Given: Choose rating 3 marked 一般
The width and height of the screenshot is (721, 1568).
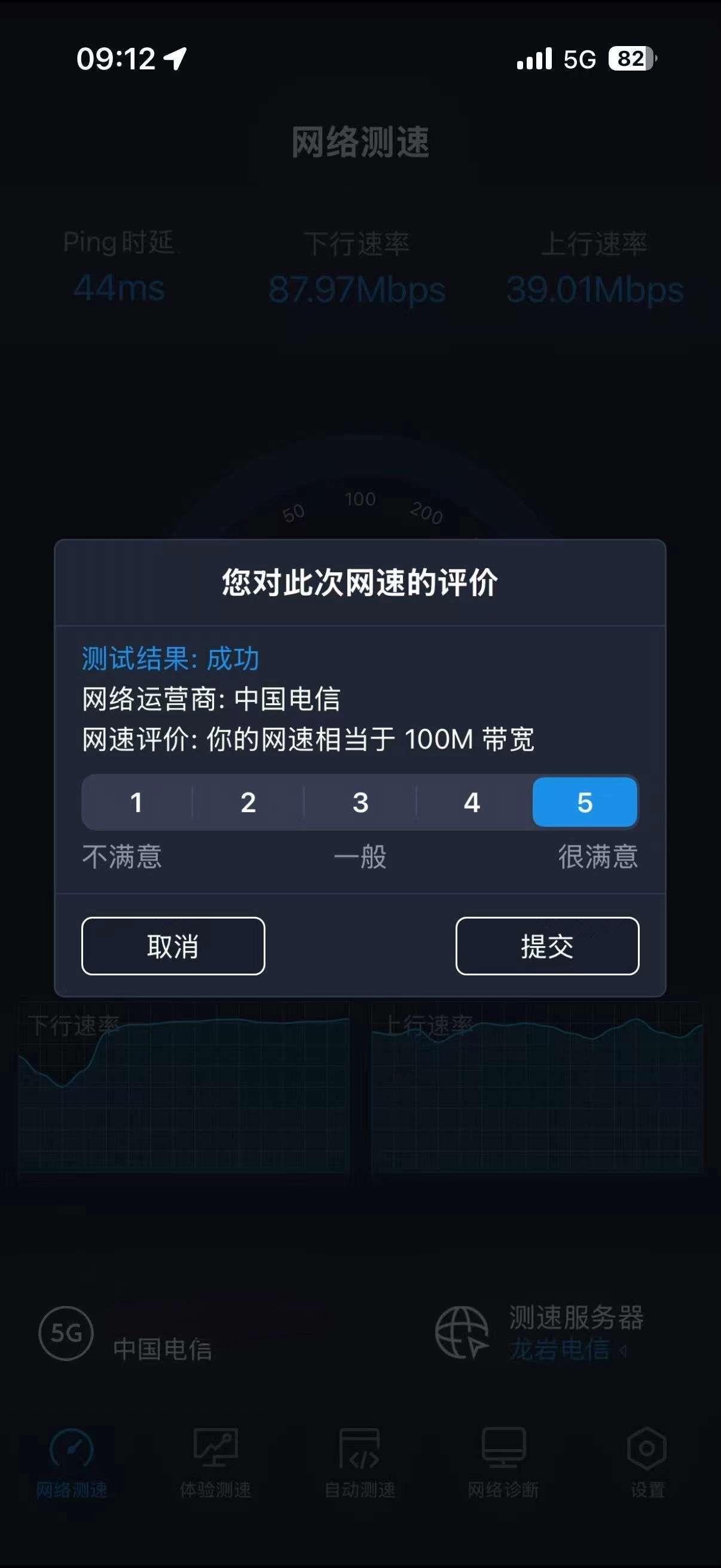Looking at the screenshot, I should pos(360,804).
